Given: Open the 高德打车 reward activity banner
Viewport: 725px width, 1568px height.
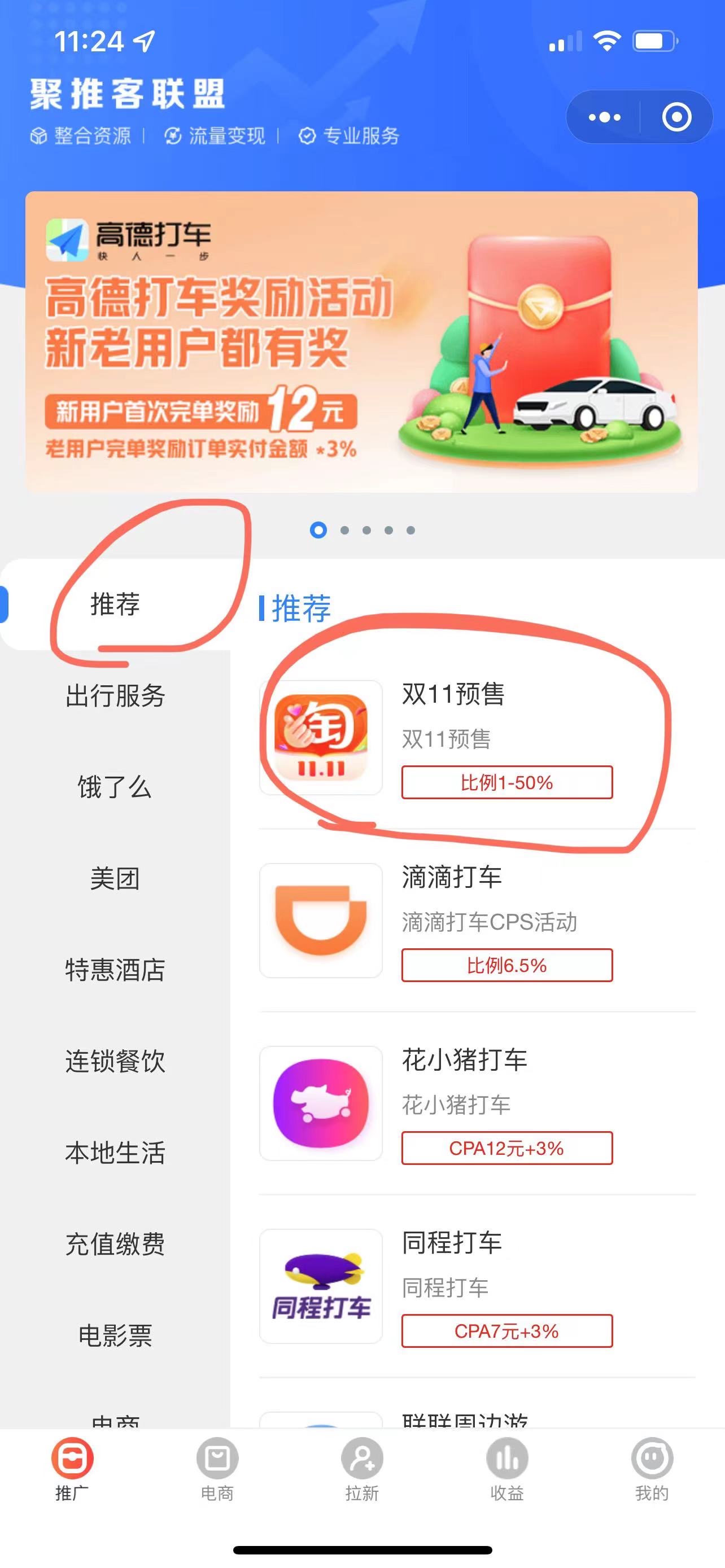Looking at the screenshot, I should 361,341.
